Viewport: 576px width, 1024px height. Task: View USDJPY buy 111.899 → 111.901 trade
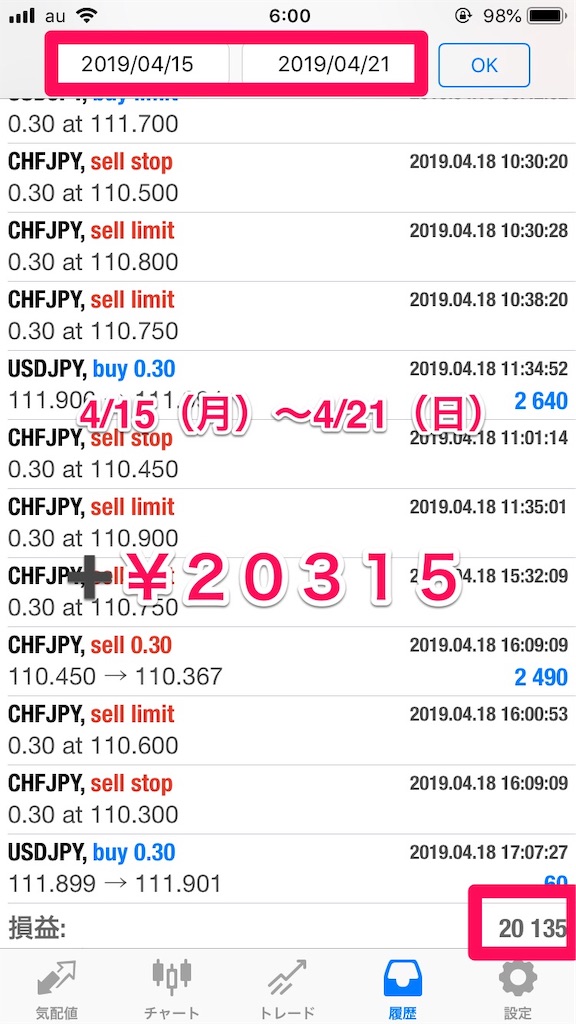(x=288, y=869)
